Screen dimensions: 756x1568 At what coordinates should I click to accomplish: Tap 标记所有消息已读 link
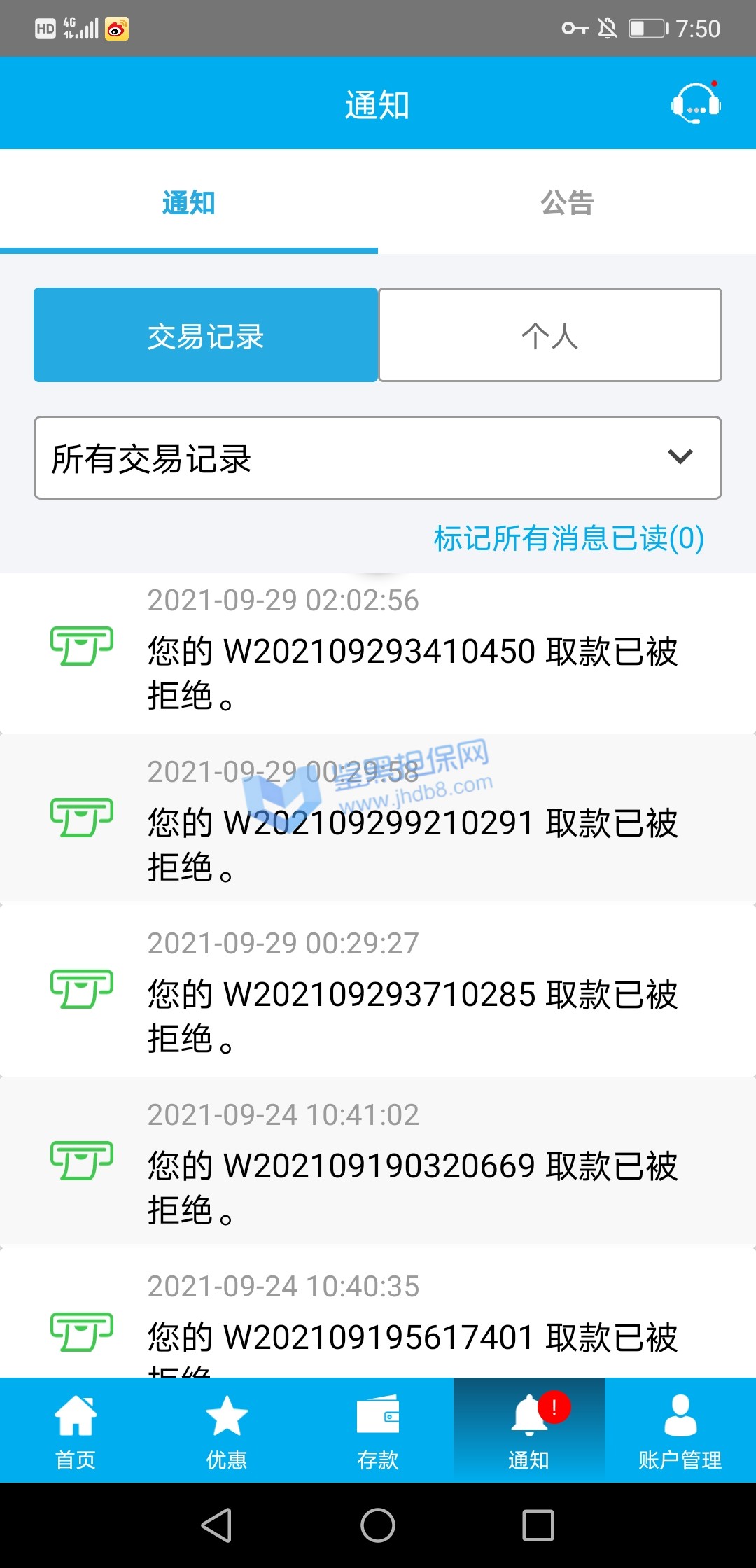[x=568, y=538]
